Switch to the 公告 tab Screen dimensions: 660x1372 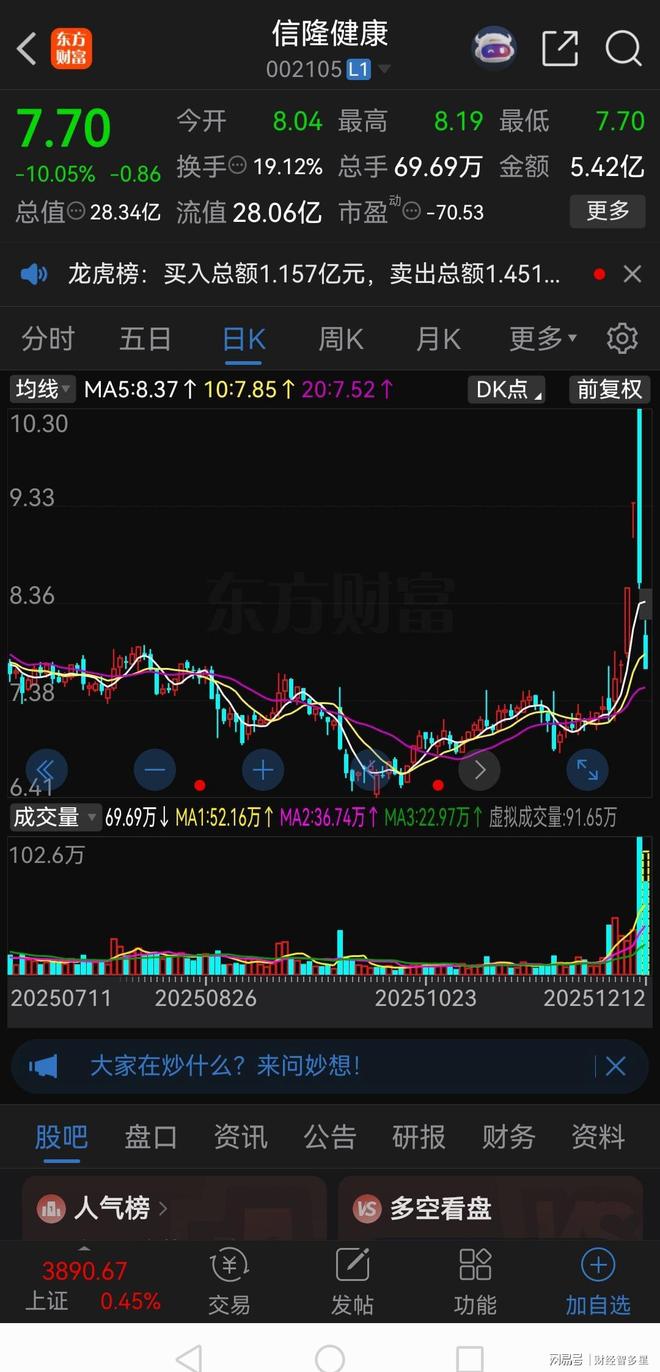(x=329, y=1137)
